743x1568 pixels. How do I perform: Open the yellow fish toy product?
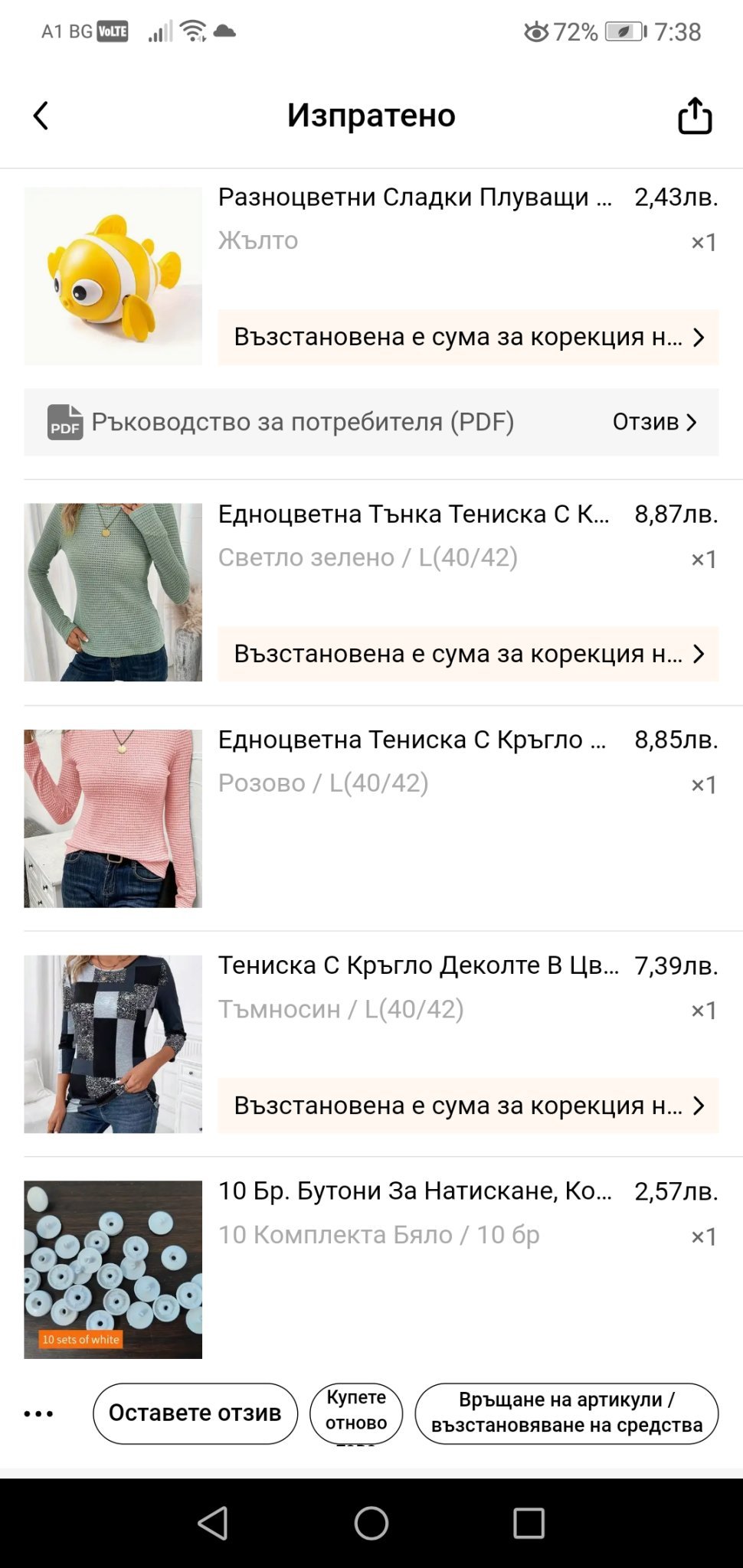pos(113,276)
